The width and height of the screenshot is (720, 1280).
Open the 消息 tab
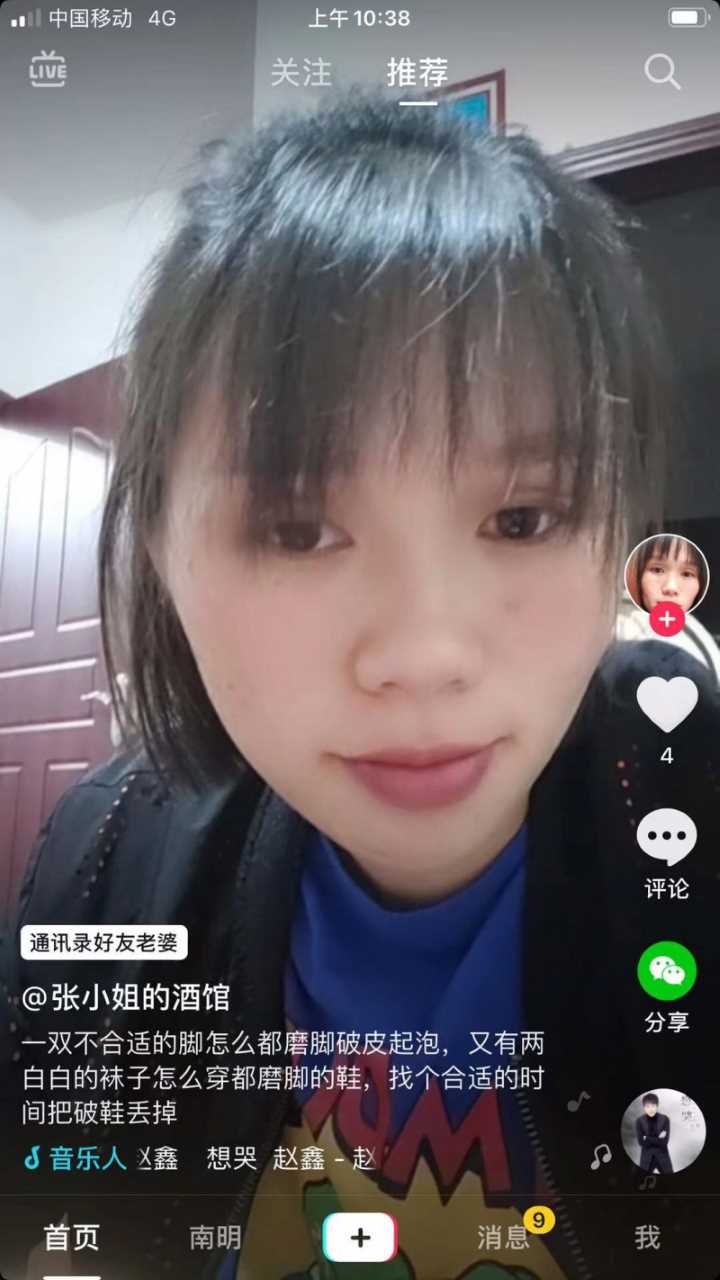tap(503, 1237)
